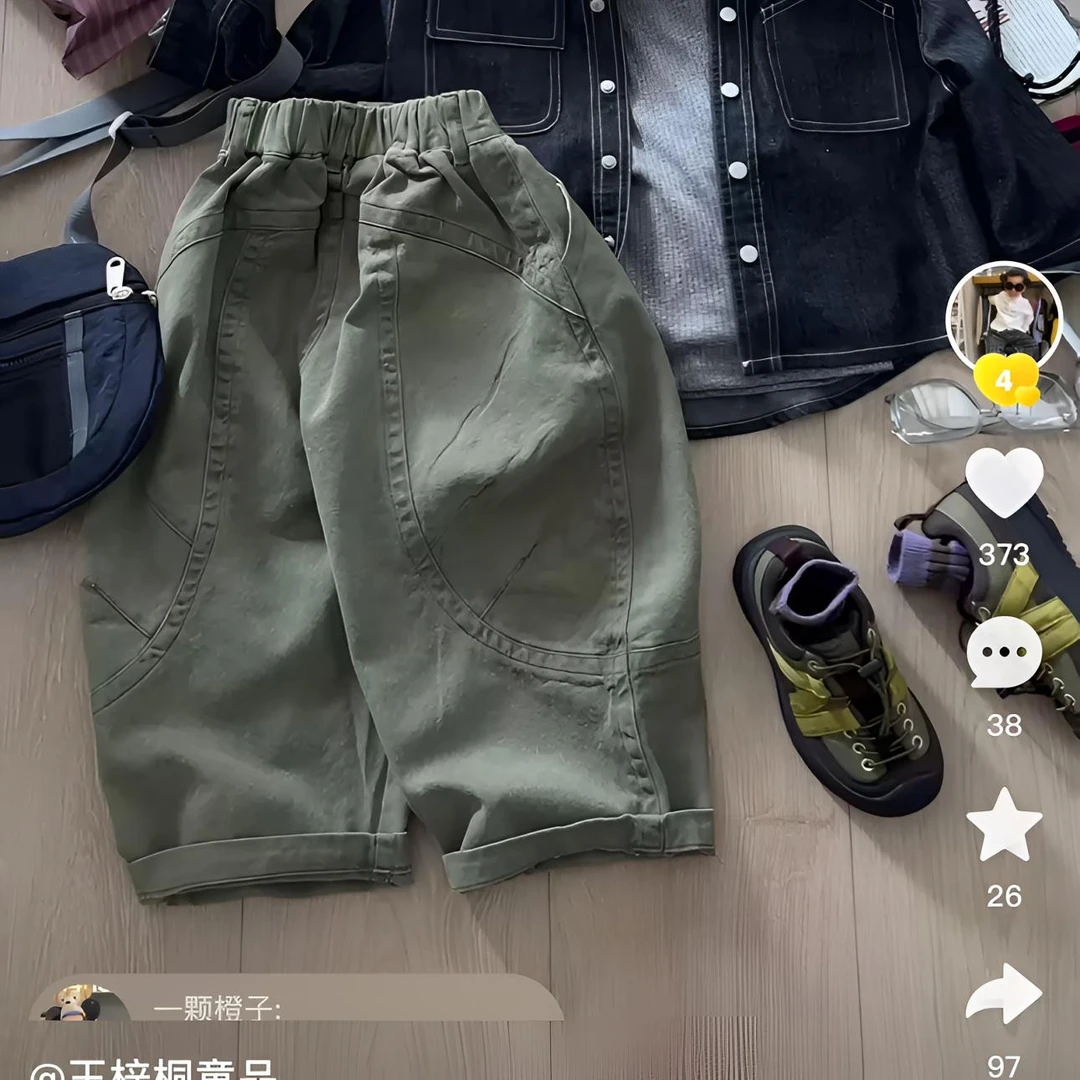Viewport: 1080px width, 1080px height.
Task: Open the creator's profile avatar
Action: point(1004,316)
